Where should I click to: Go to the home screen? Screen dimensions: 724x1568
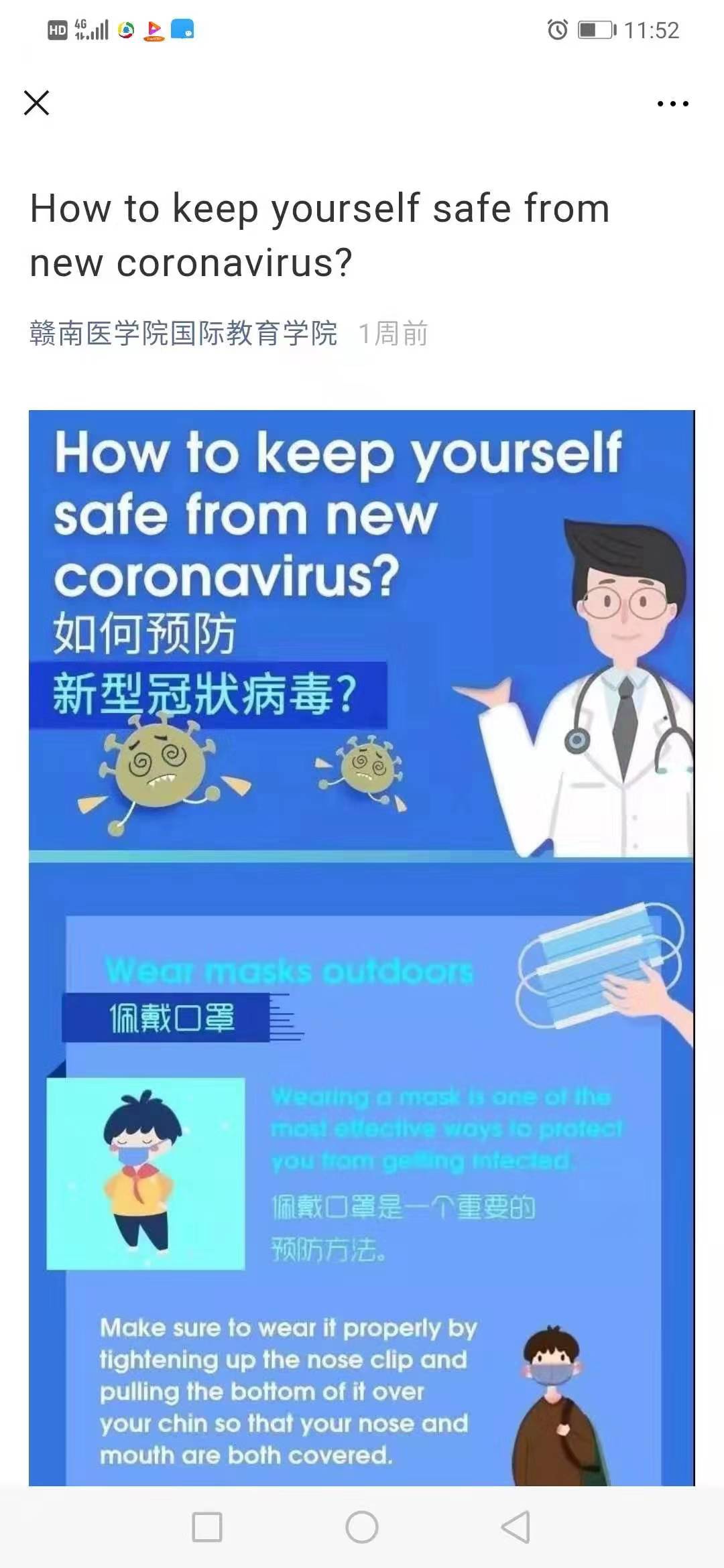[x=362, y=1528]
